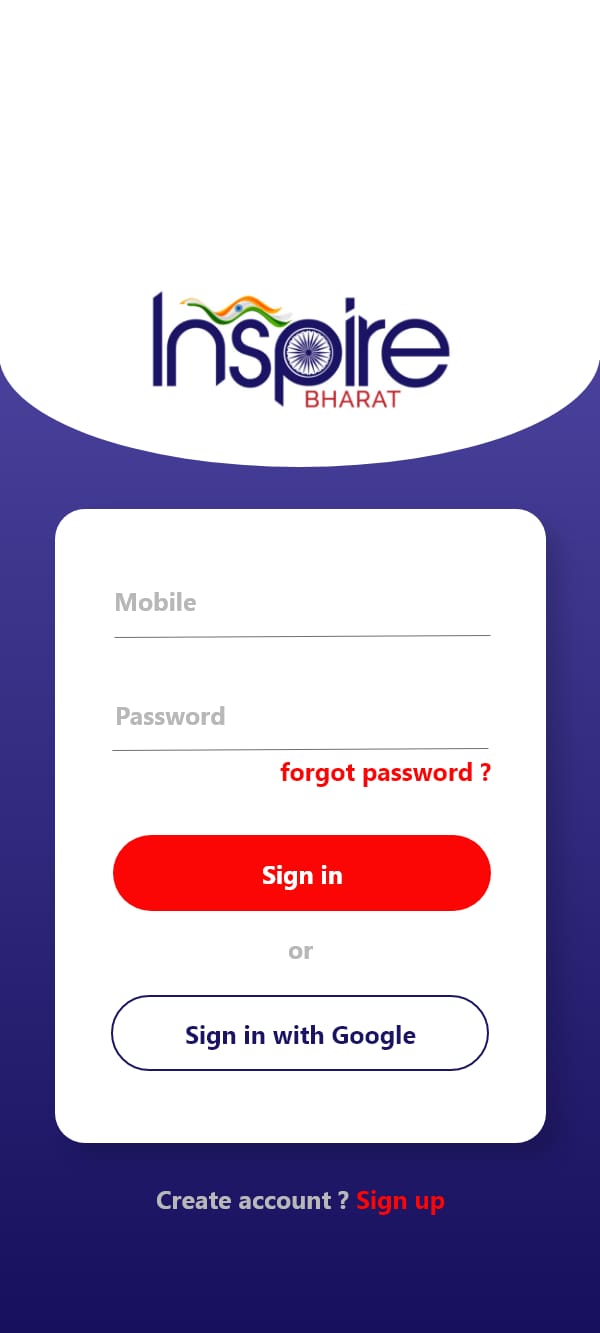The height and width of the screenshot is (1333, 600).
Task: Select the Password input field
Action: point(301,717)
